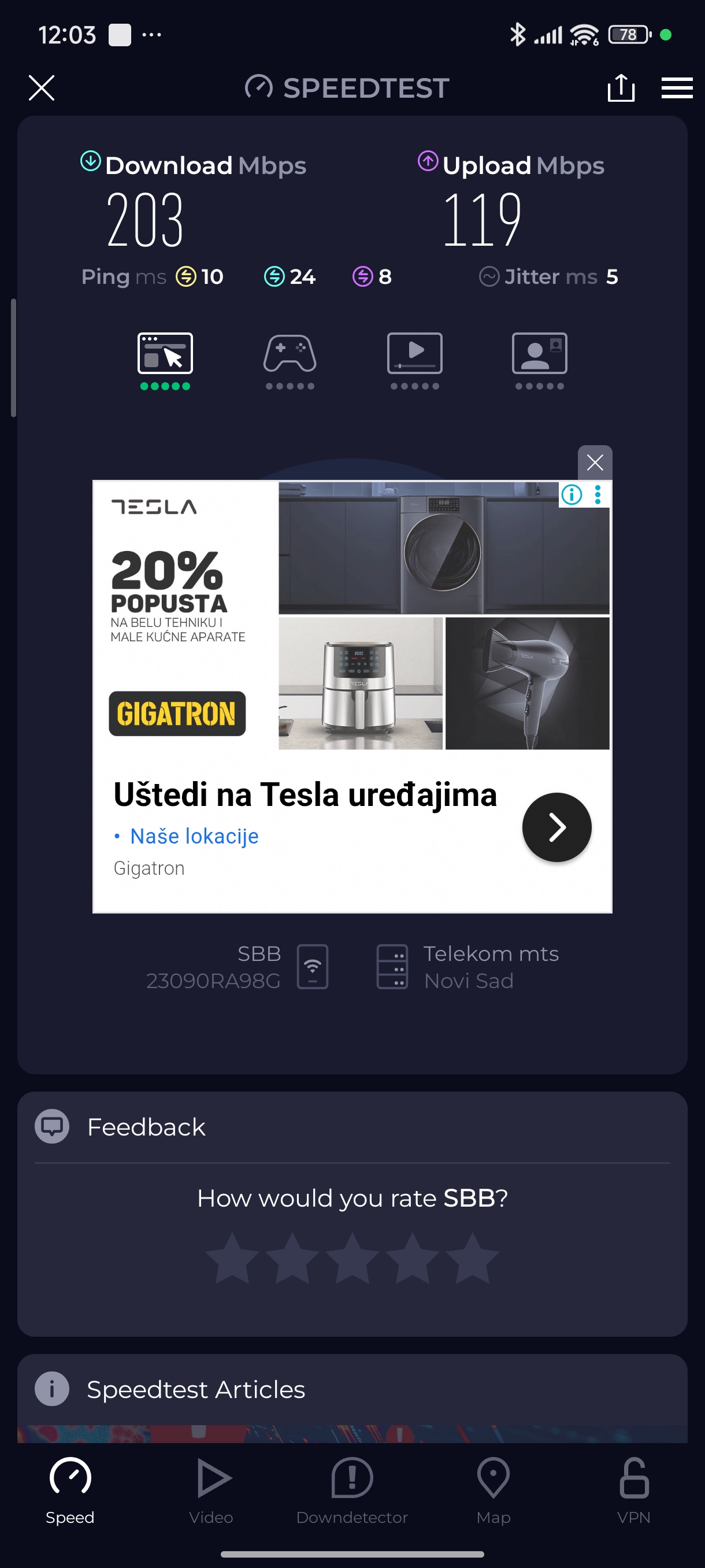Open the Telekom mts server selection
Screen dimensions: 705x1568
click(469, 967)
